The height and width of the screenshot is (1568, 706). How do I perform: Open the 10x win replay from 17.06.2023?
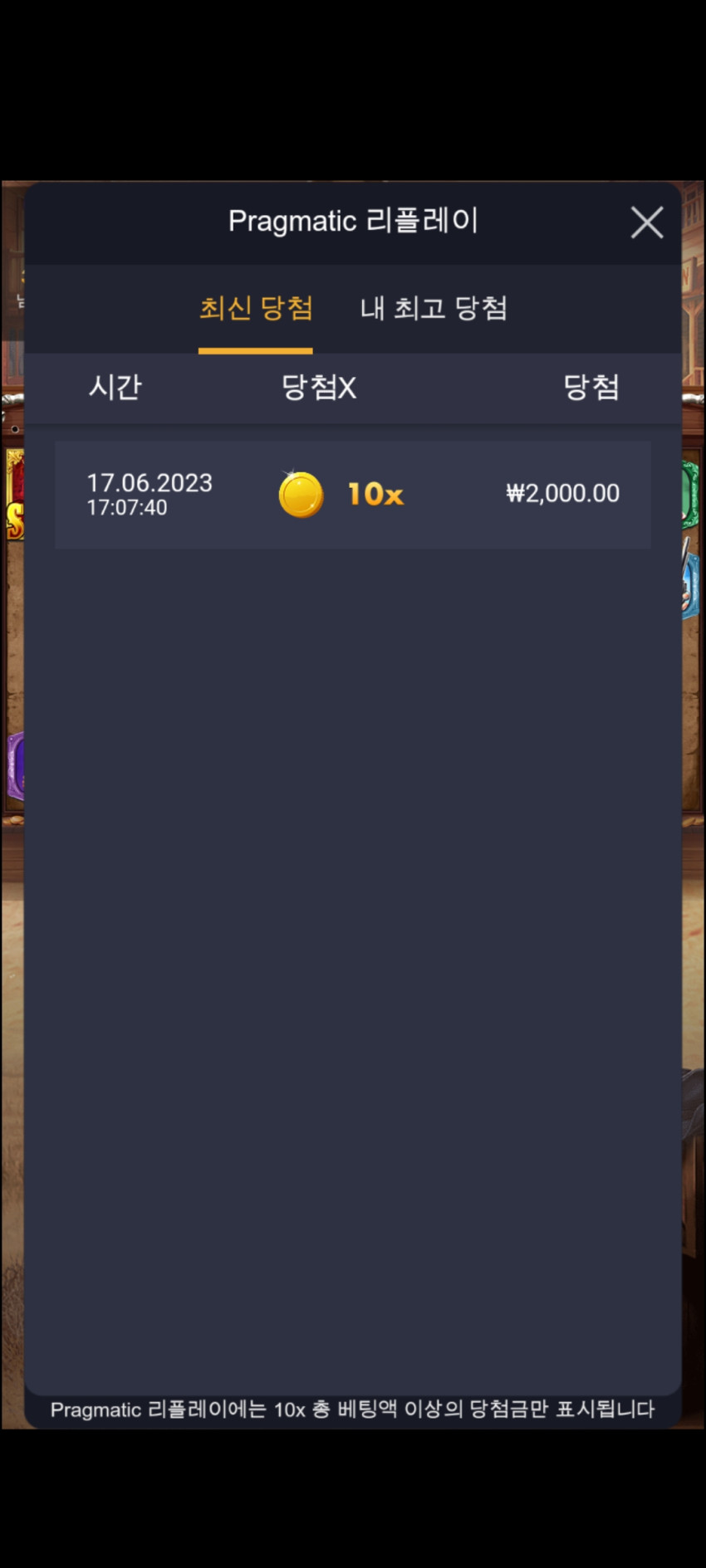point(352,495)
